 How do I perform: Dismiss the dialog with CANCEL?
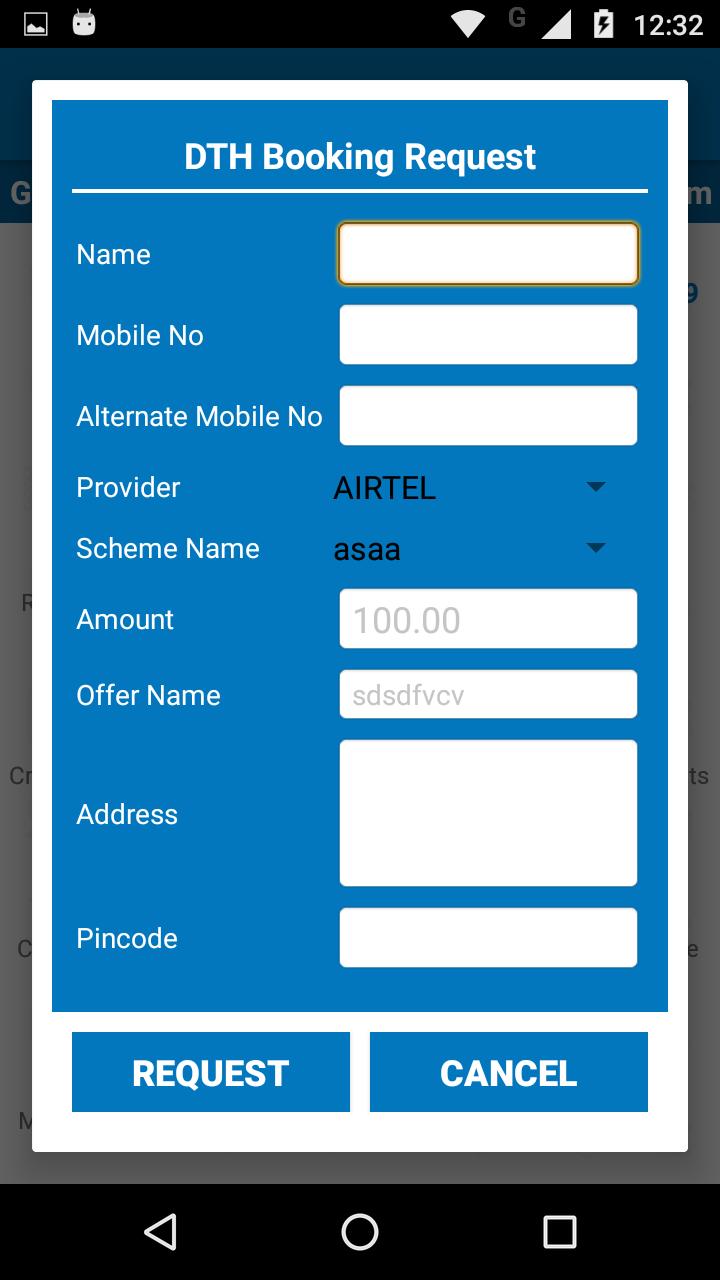[509, 1072]
